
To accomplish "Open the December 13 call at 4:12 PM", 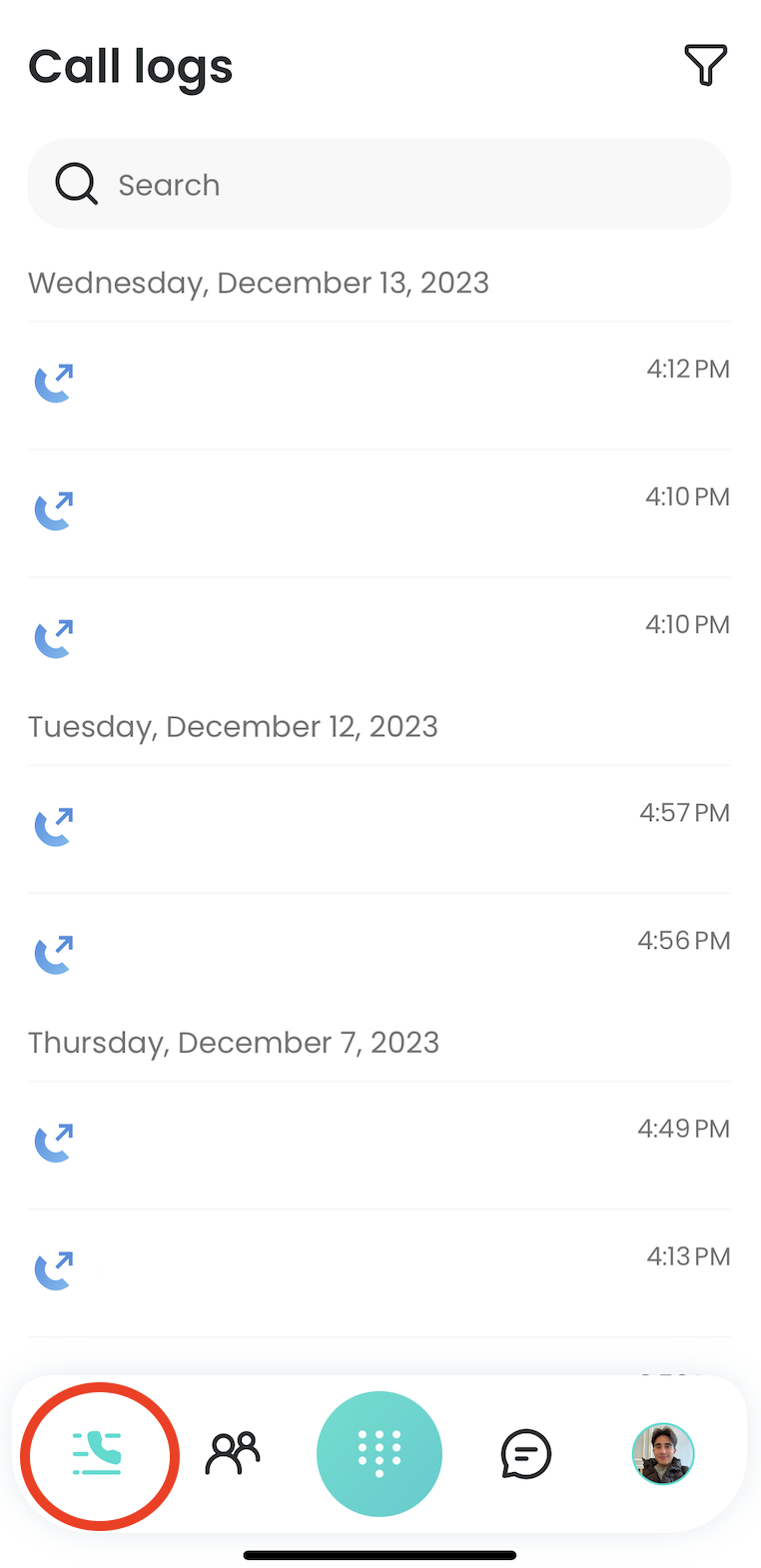I will (380, 386).
